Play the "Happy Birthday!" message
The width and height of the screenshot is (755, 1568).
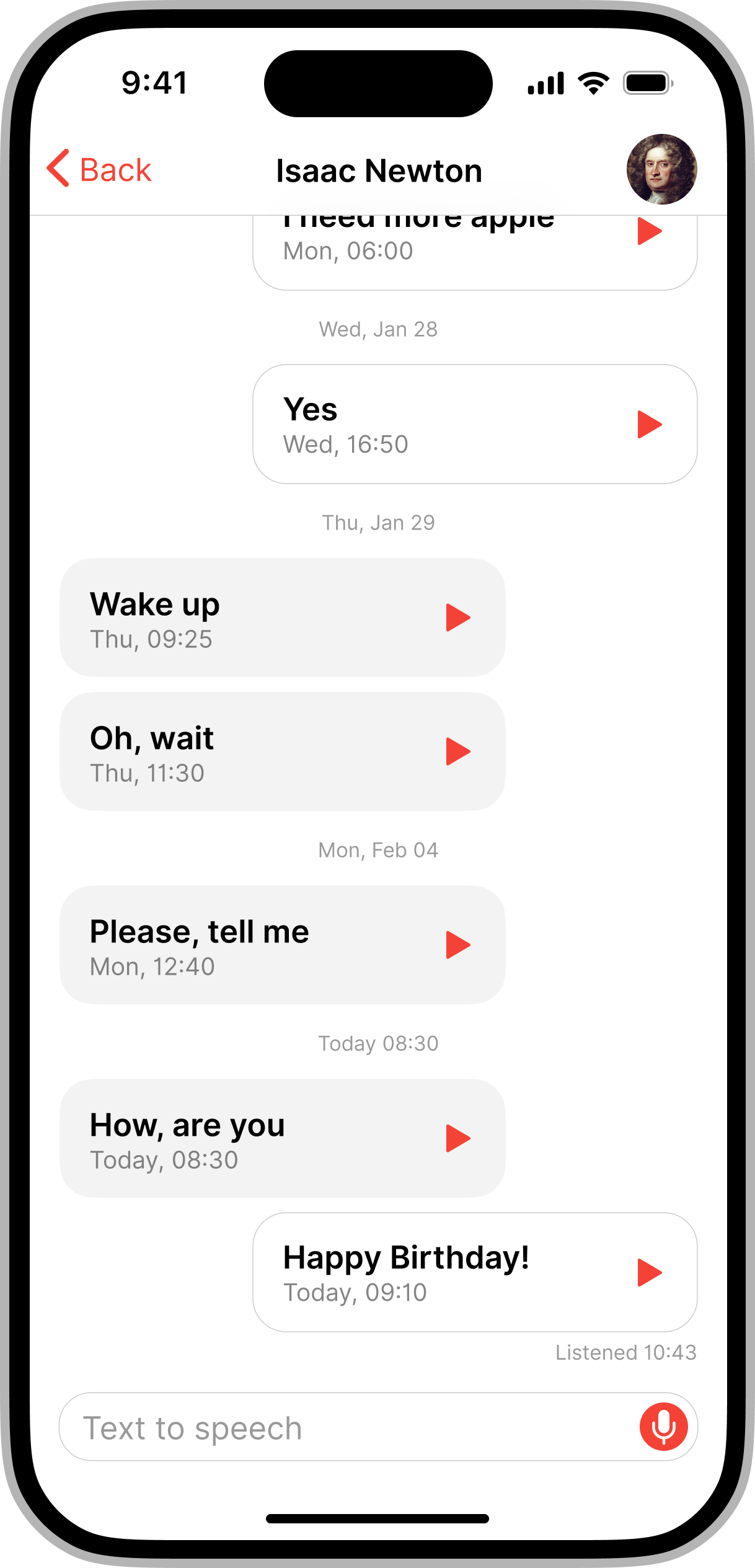click(649, 1272)
